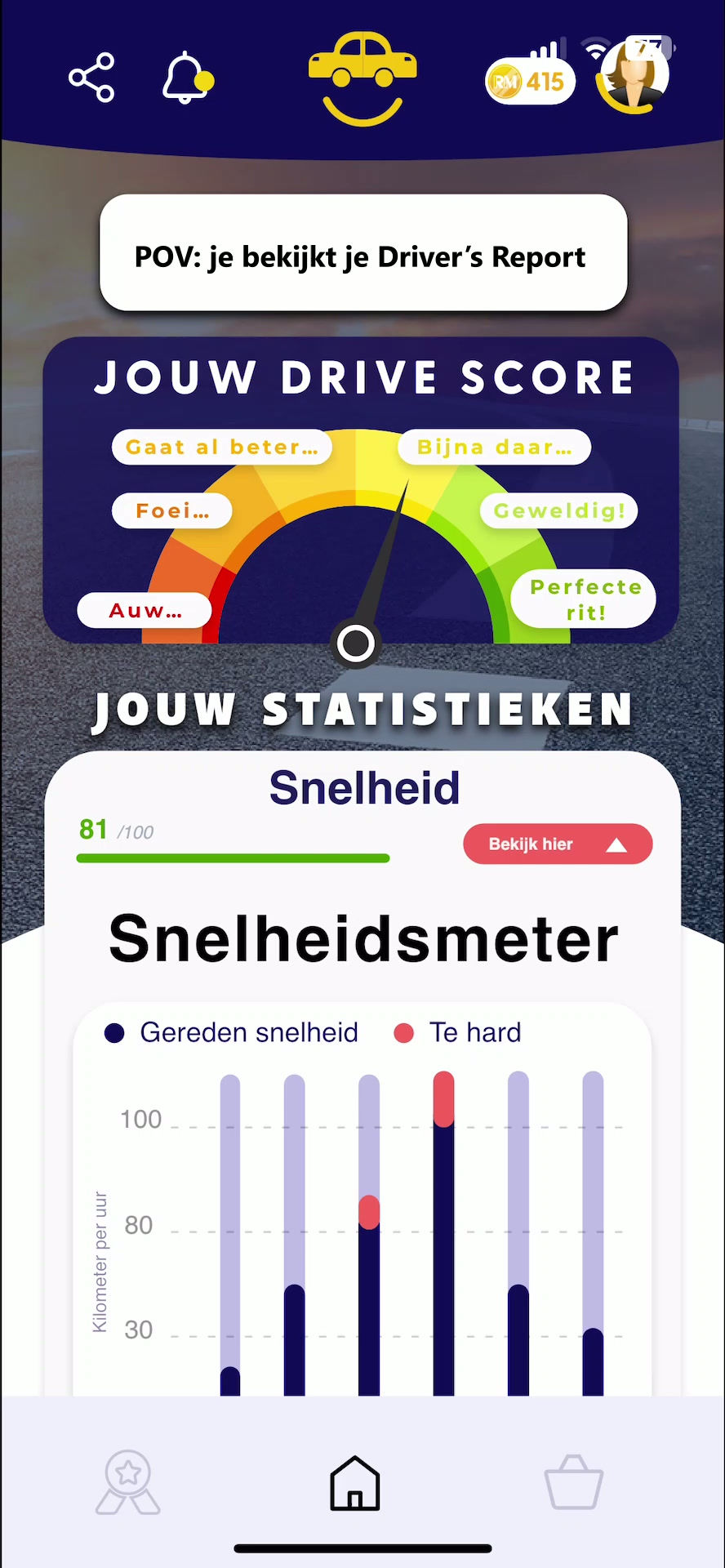
Task: Switch to the rewards badge tab
Action: coord(128,1482)
